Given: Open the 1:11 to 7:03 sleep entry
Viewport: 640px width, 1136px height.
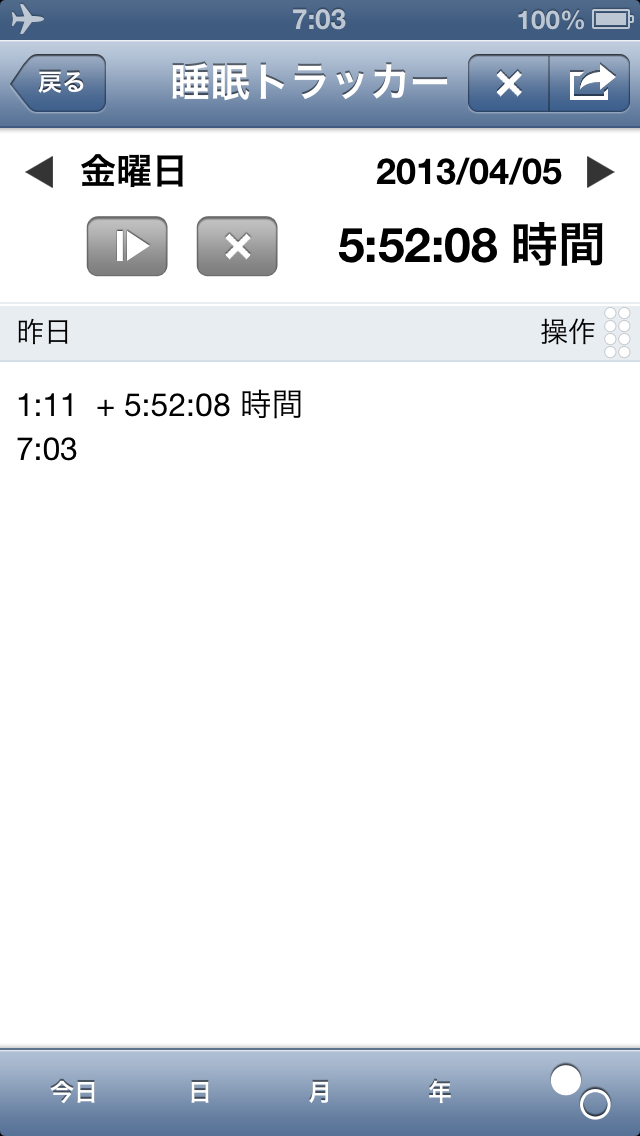Looking at the screenshot, I should tap(160, 427).
